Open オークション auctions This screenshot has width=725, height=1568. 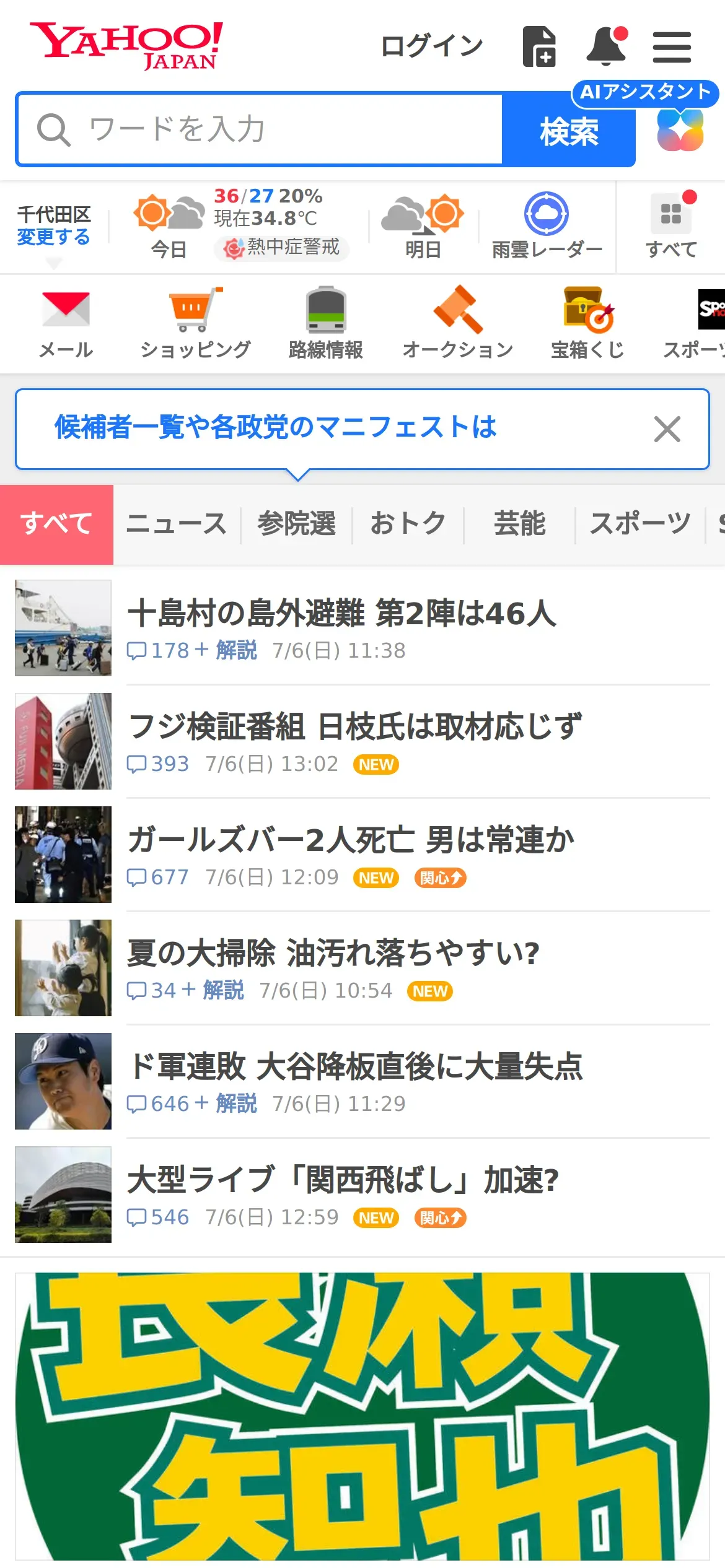(457, 323)
